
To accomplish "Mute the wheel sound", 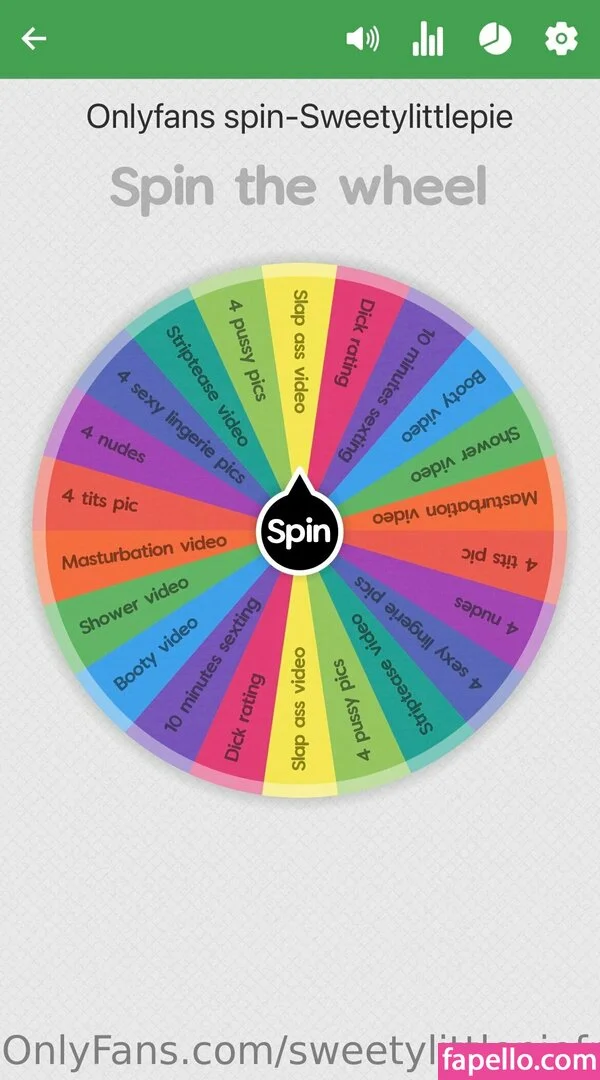I will click(x=362, y=39).
